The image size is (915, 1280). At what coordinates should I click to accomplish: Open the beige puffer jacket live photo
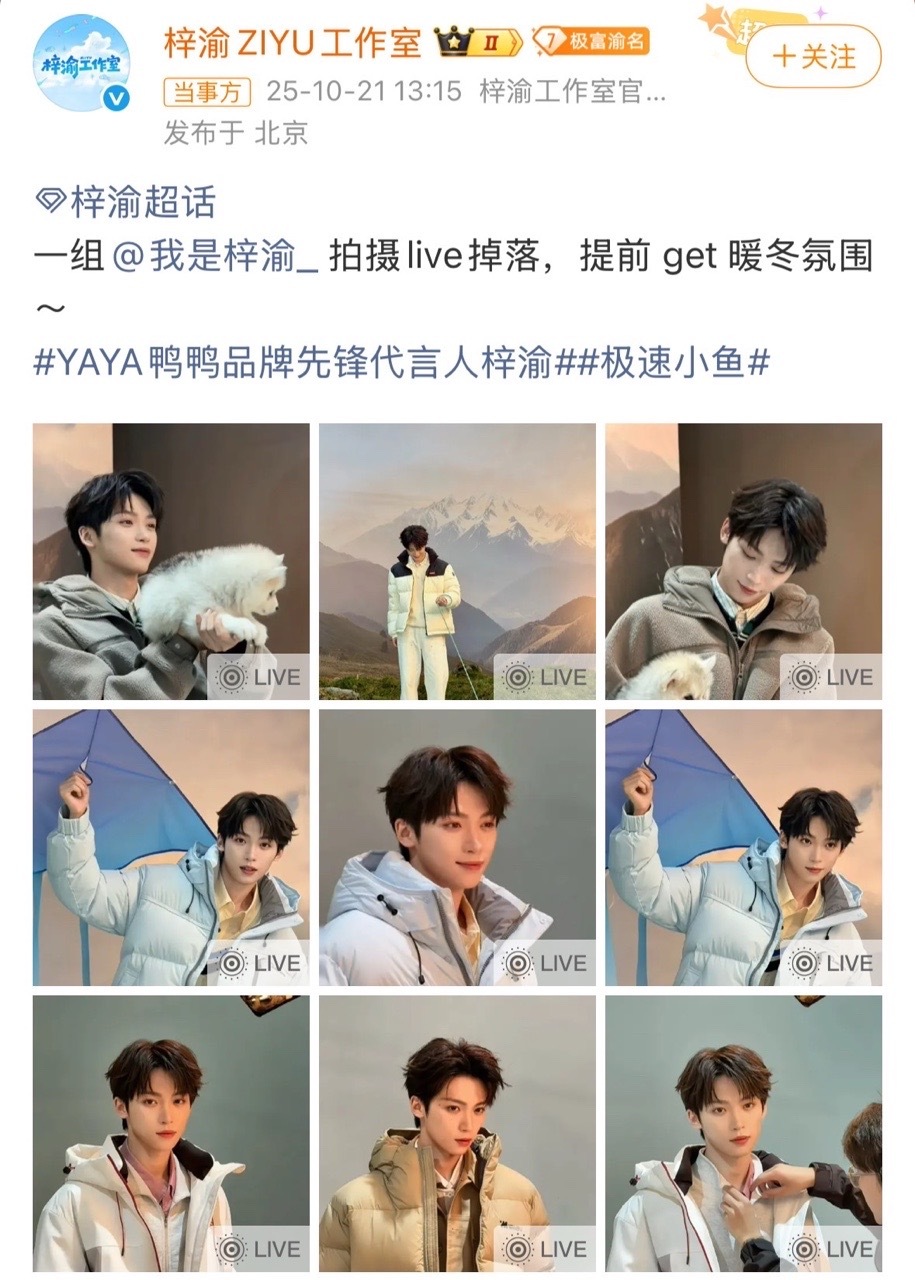click(457, 1133)
